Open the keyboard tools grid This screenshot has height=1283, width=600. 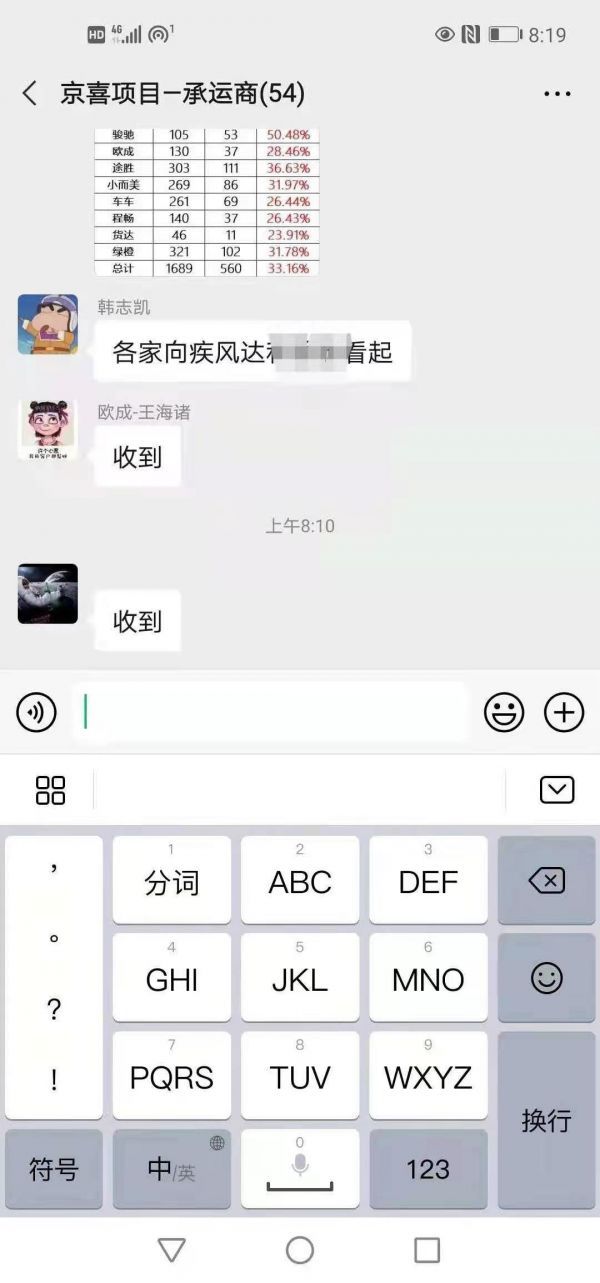pos(50,790)
